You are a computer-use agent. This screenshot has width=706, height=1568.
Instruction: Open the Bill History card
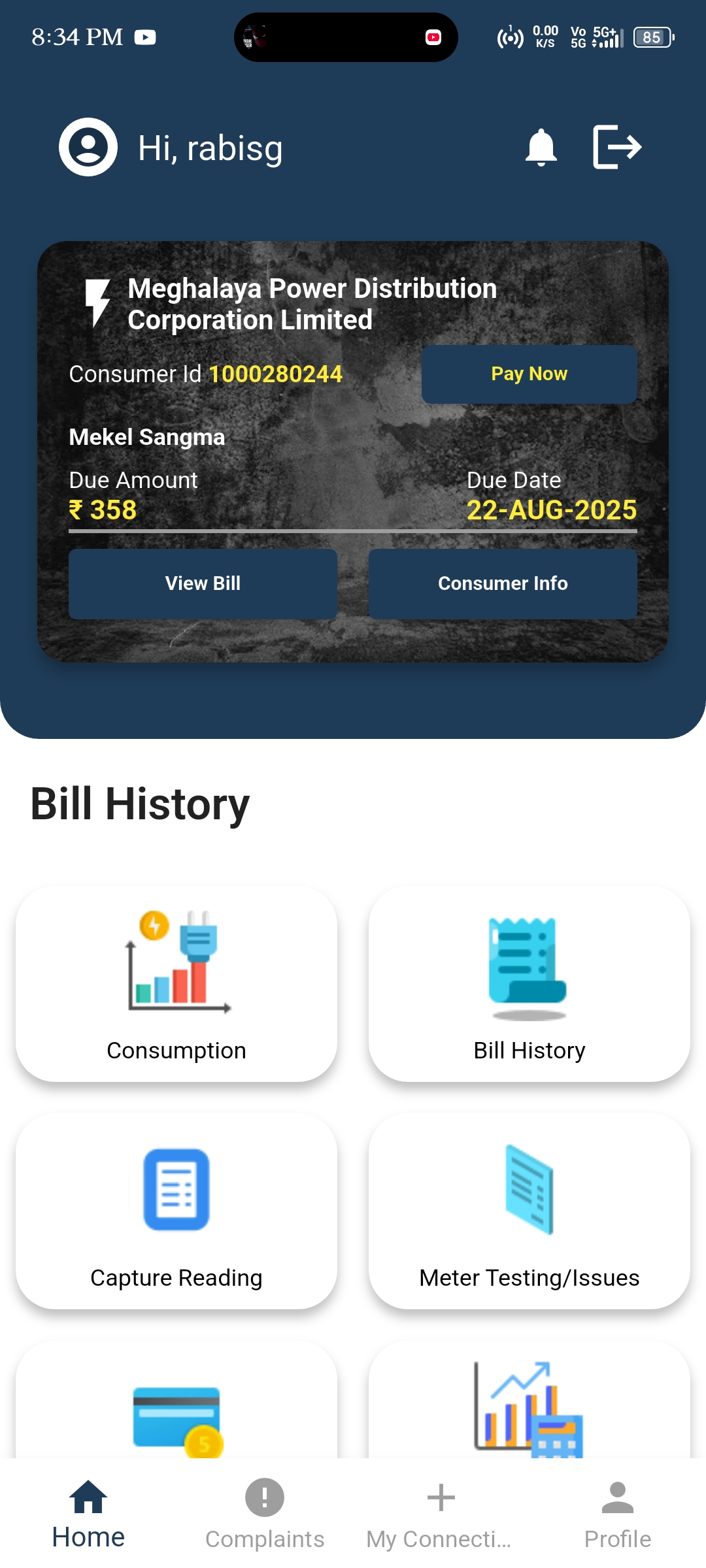529,983
